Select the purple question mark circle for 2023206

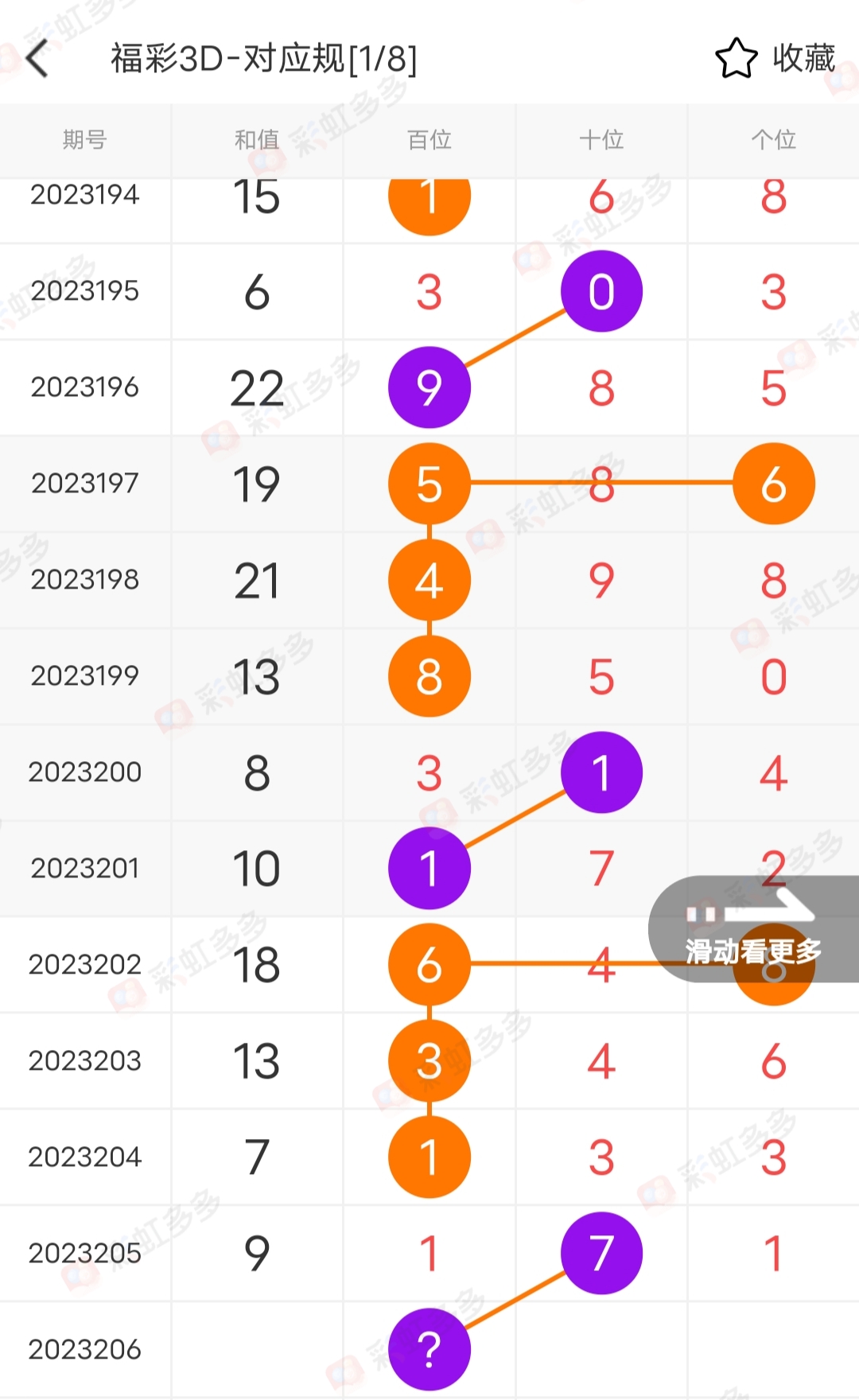pos(429,1350)
